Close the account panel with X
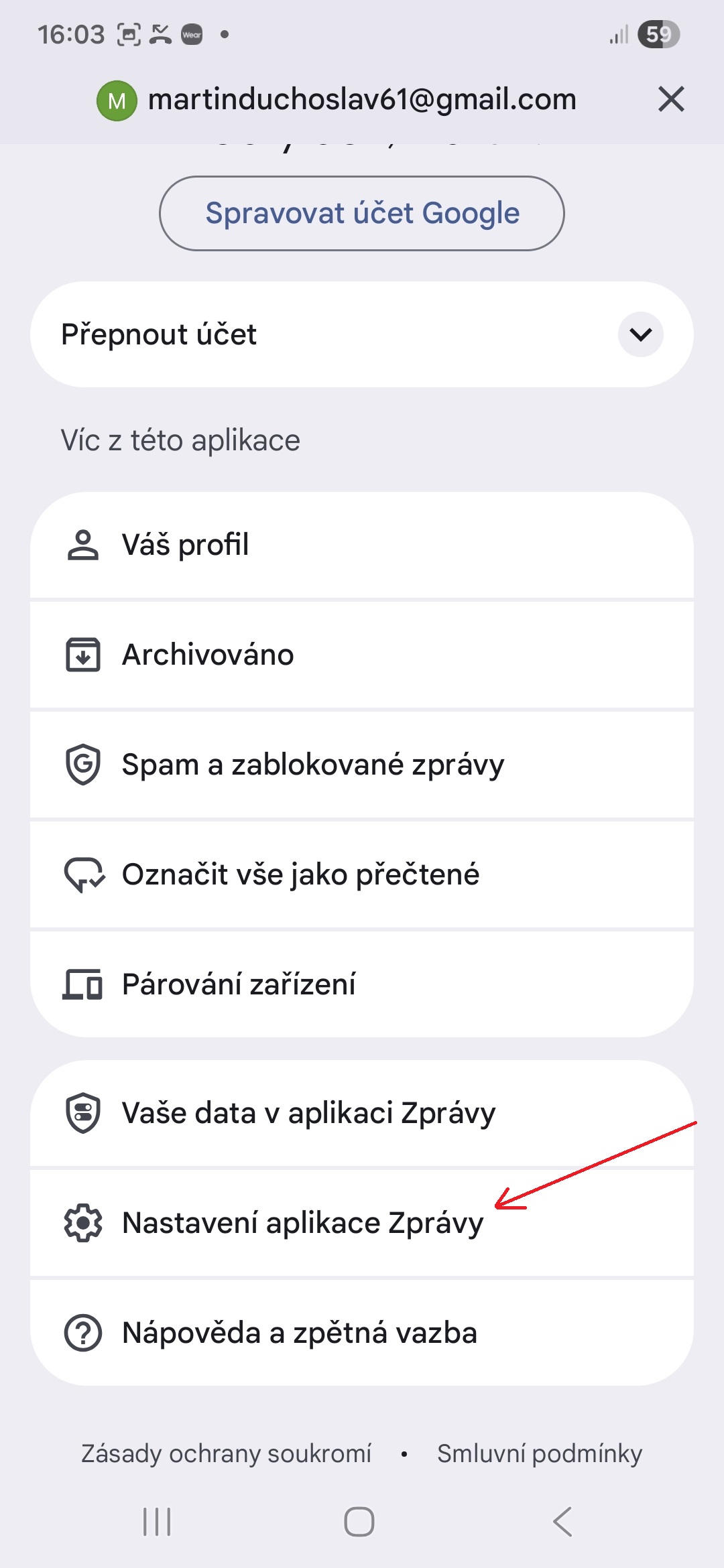Screen dimensions: 724x1568 click(670, 99)
